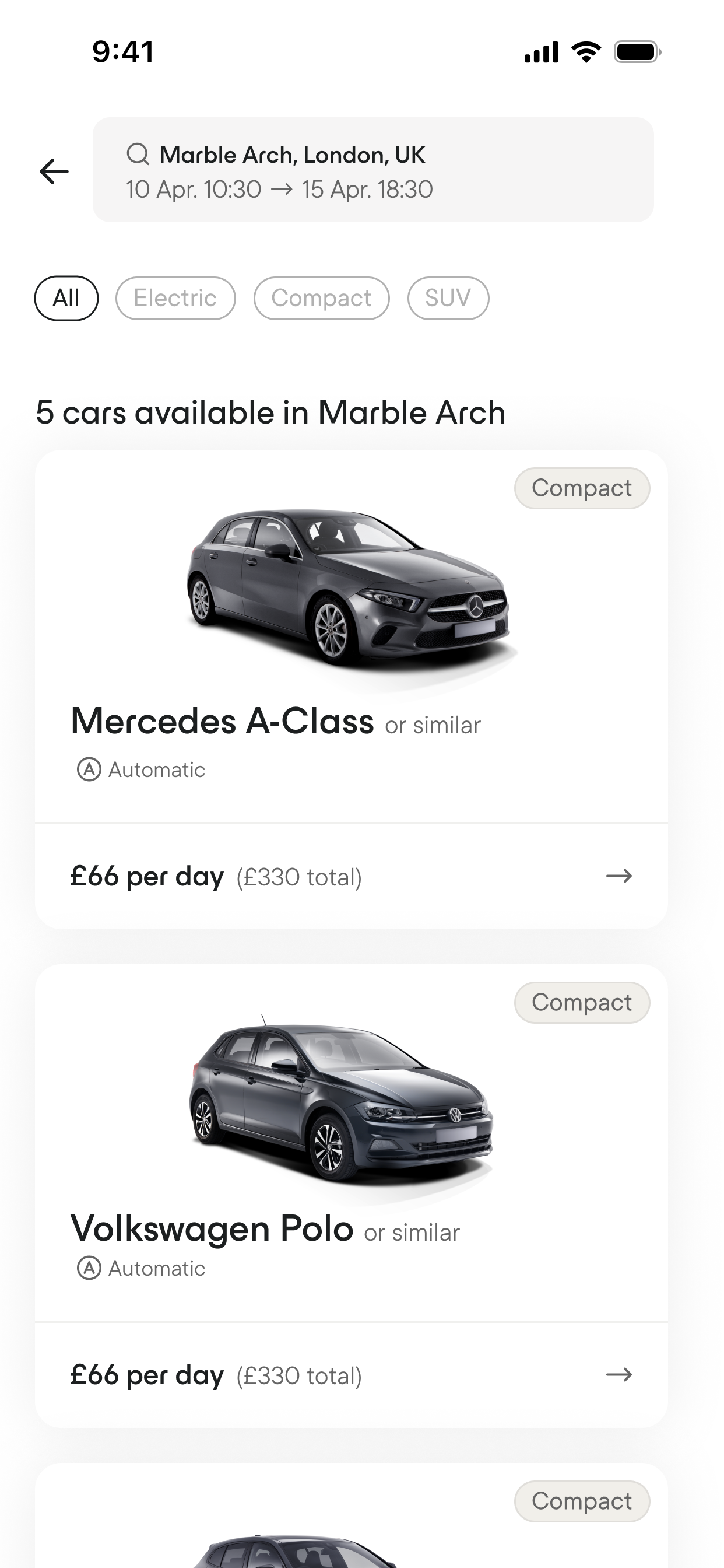Image resolution: width=724 pixels, height=1568 pixels.
Task: Open the Marble Arch search field
Action: [293, 154]
